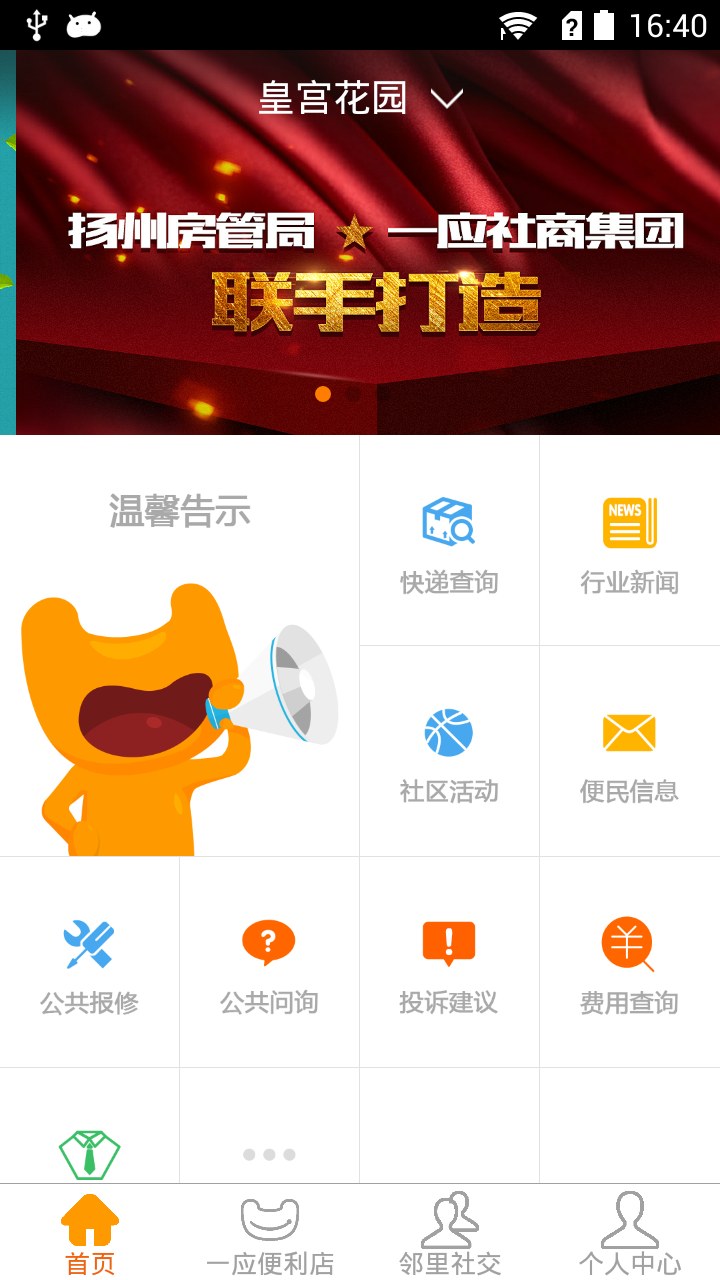Screen dimensions: 720x1280
Task: Open 便民信息 convenience info envelope icon
Action: coord(629,748)
